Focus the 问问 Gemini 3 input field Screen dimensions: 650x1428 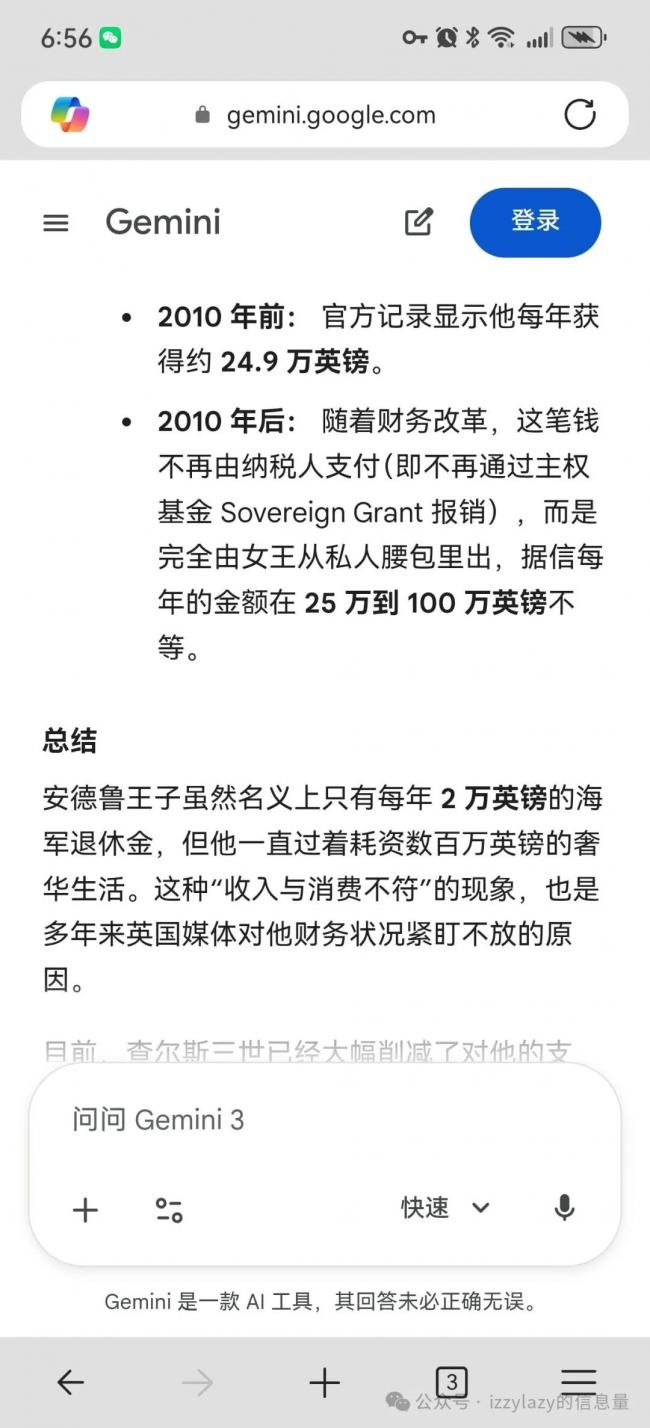[x=300, y=1120]
